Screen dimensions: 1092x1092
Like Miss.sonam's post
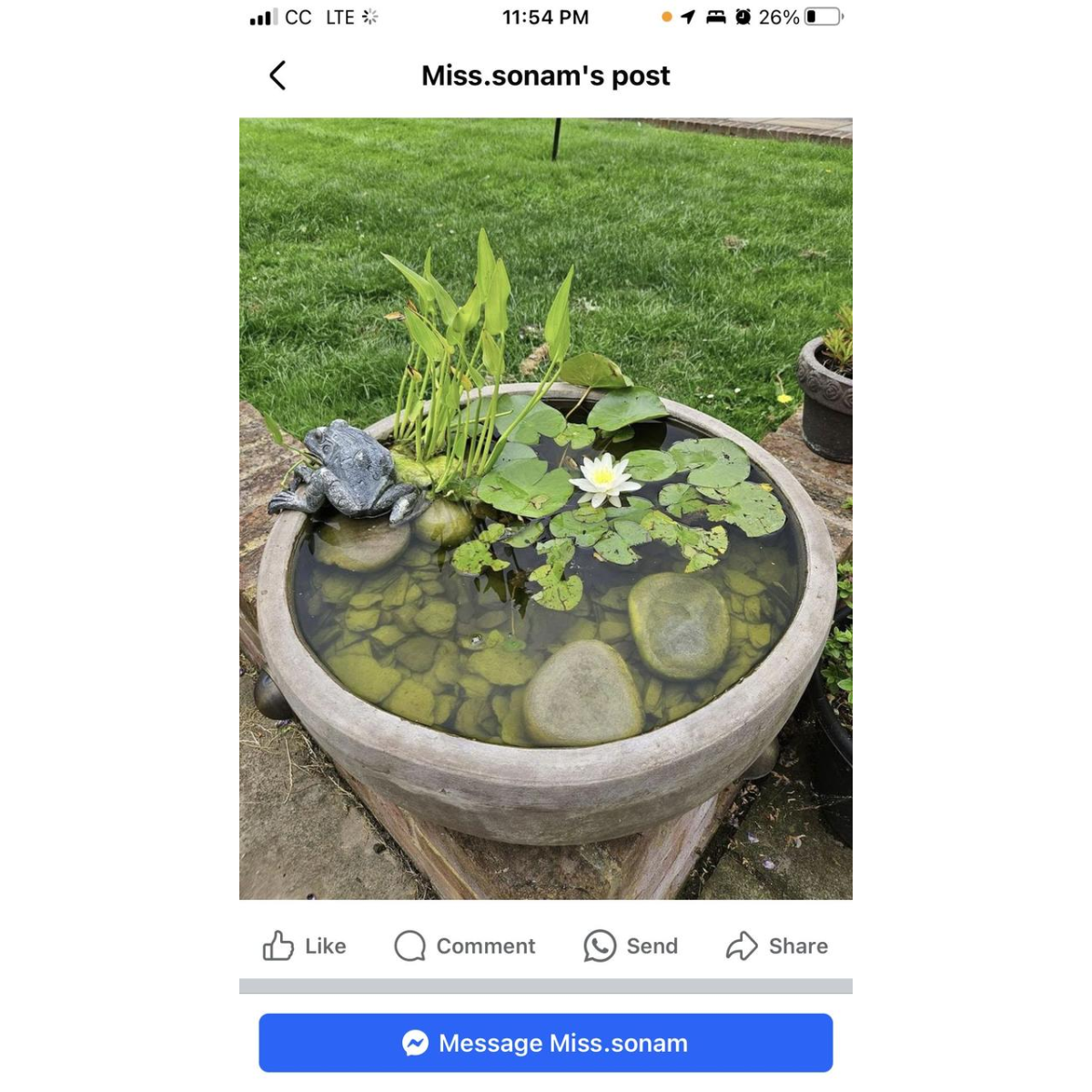pyautogui.click(x=304, y=946)
